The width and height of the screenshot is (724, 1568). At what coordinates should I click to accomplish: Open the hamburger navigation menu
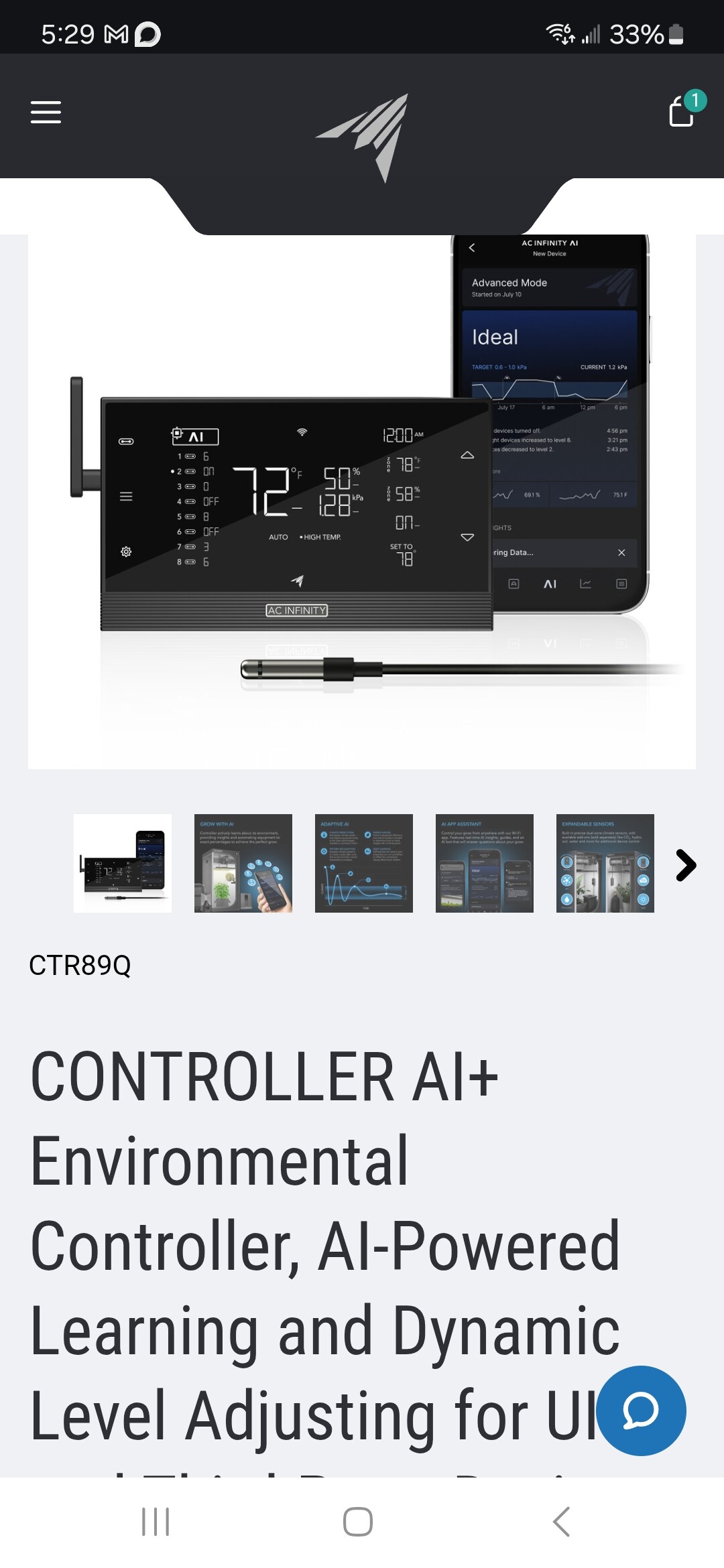point(46,112)
